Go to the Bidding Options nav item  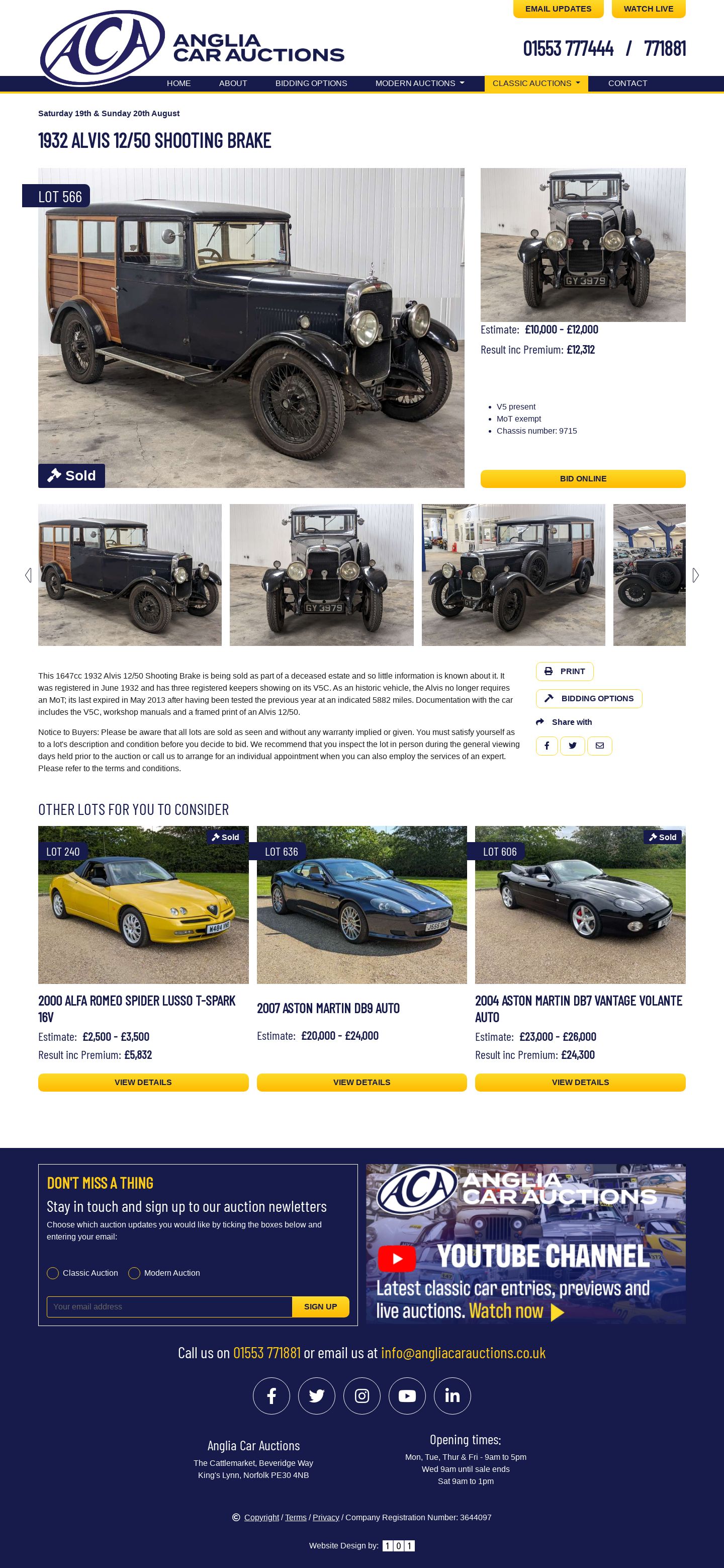(311, 84)
